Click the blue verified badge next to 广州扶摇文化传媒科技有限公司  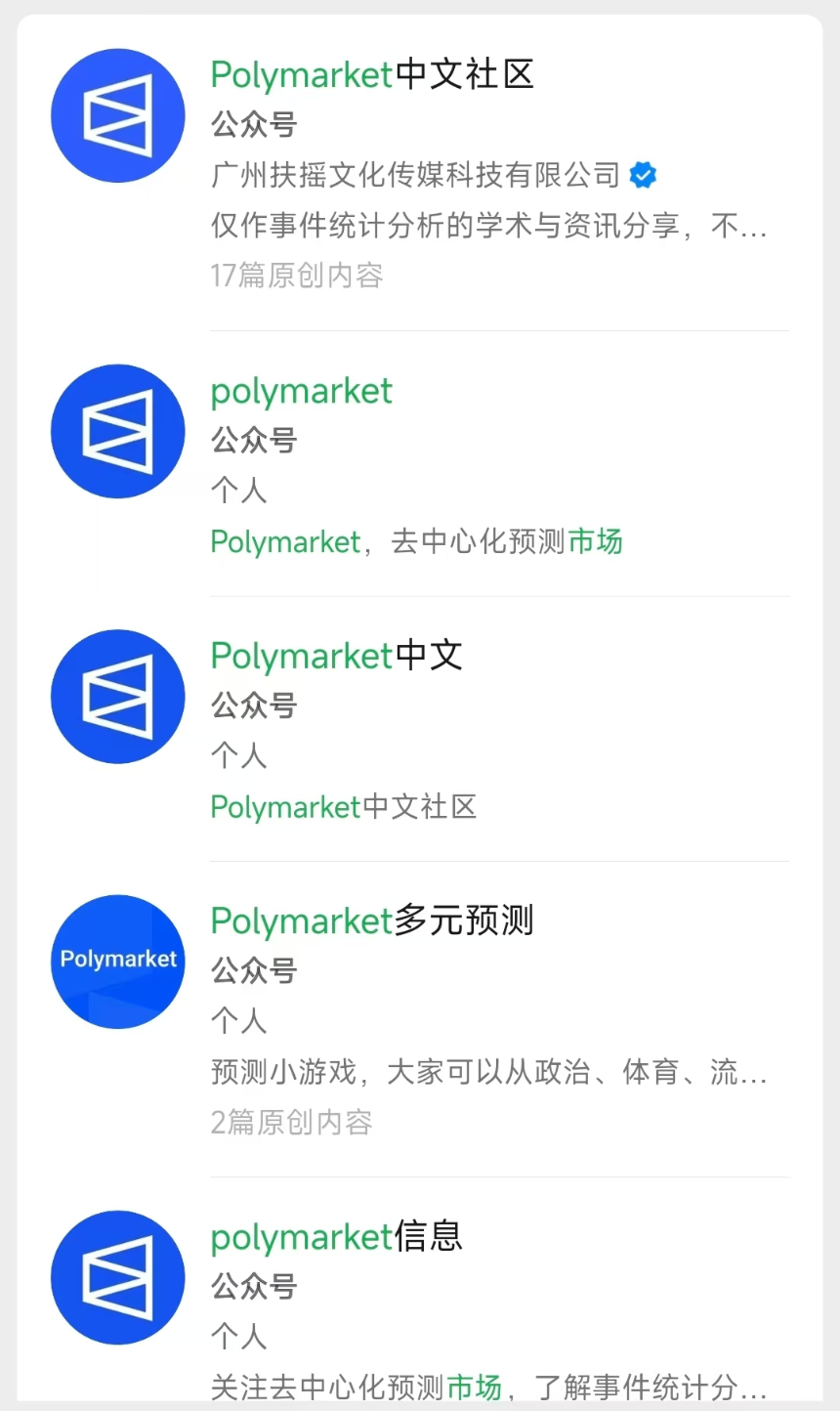(642, 176)
